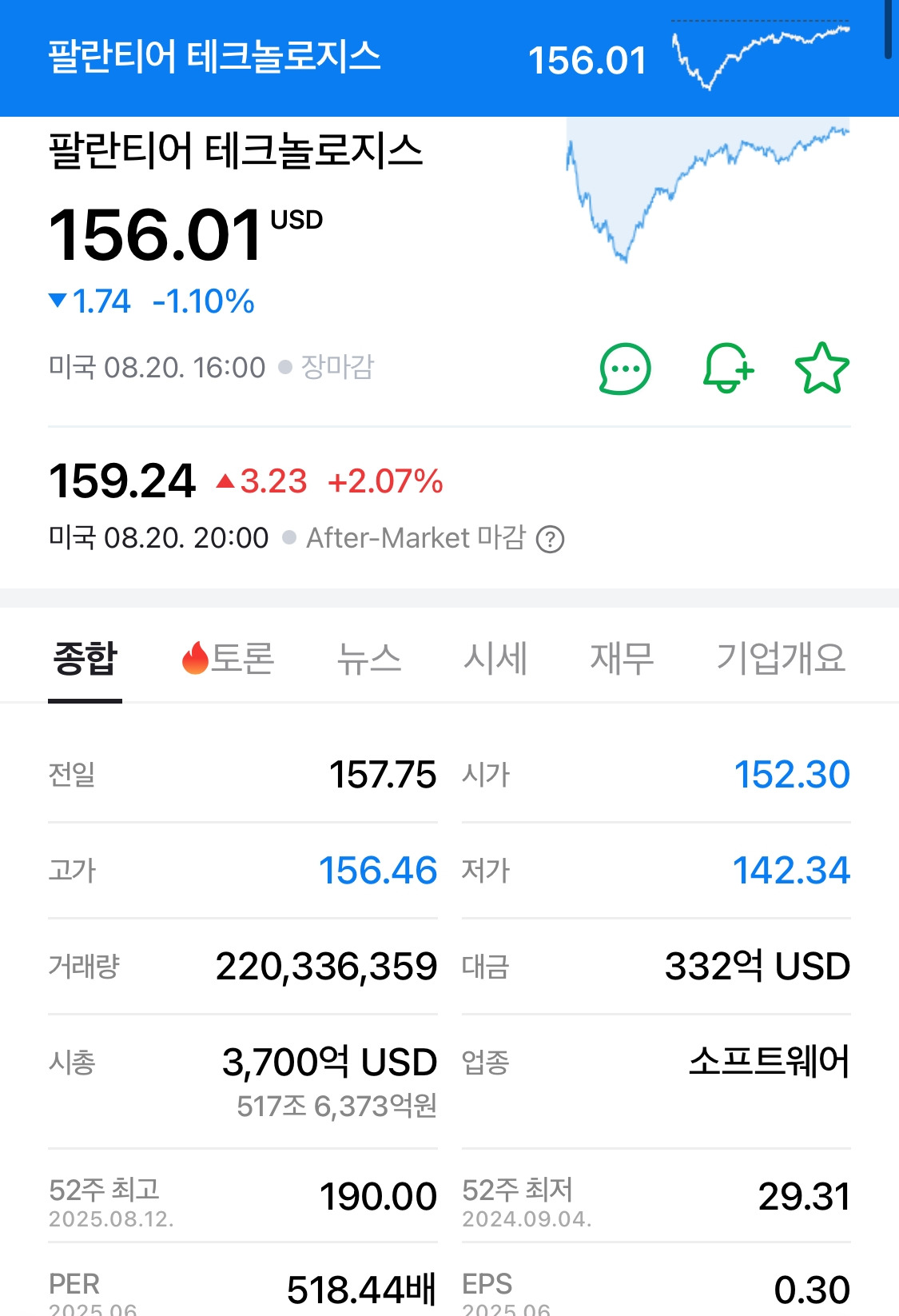Go to the 뉴스 tab
Viewport: 899px width, 1316px height.
[368, 660]
